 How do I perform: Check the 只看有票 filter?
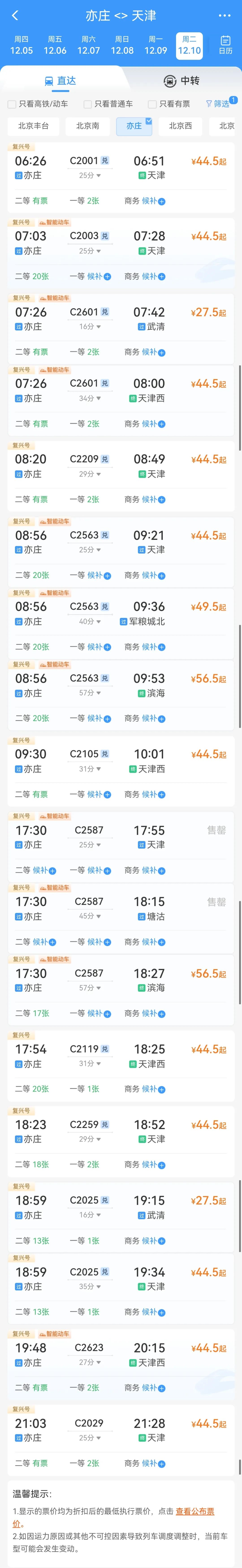(x=153, y=104)
